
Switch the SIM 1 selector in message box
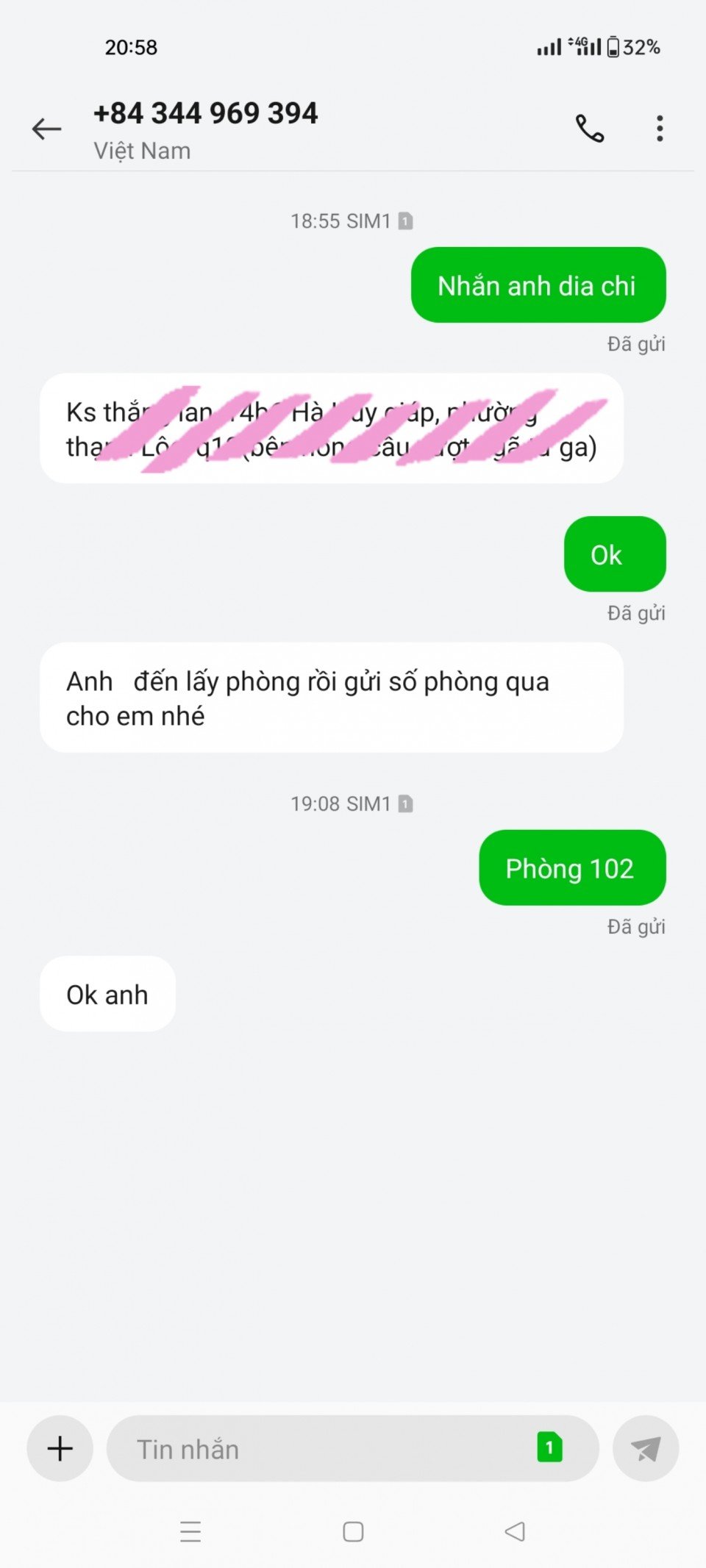click(549, 1447)
